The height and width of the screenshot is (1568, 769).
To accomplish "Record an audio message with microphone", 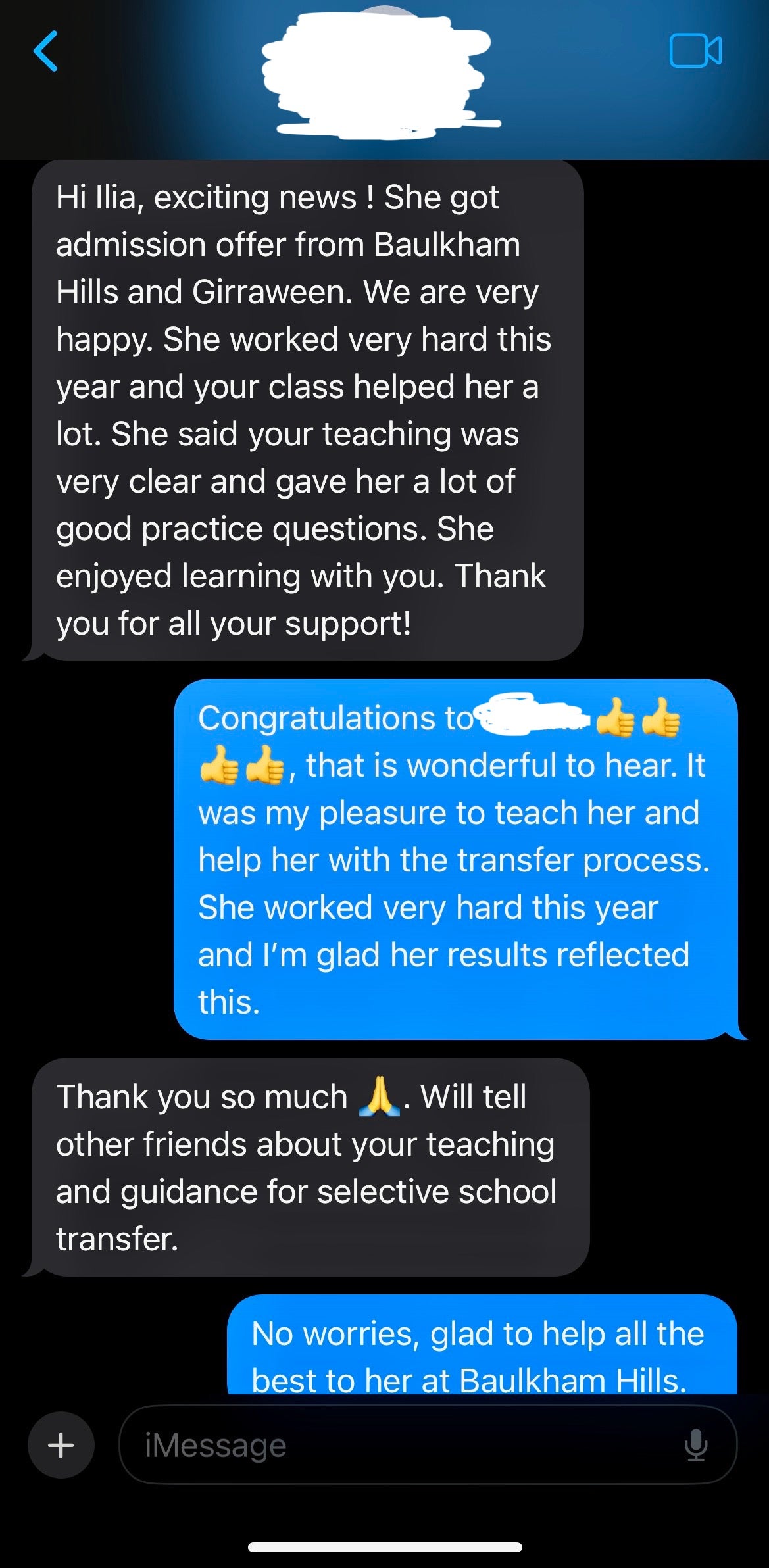I will (x=695, y=1445).
